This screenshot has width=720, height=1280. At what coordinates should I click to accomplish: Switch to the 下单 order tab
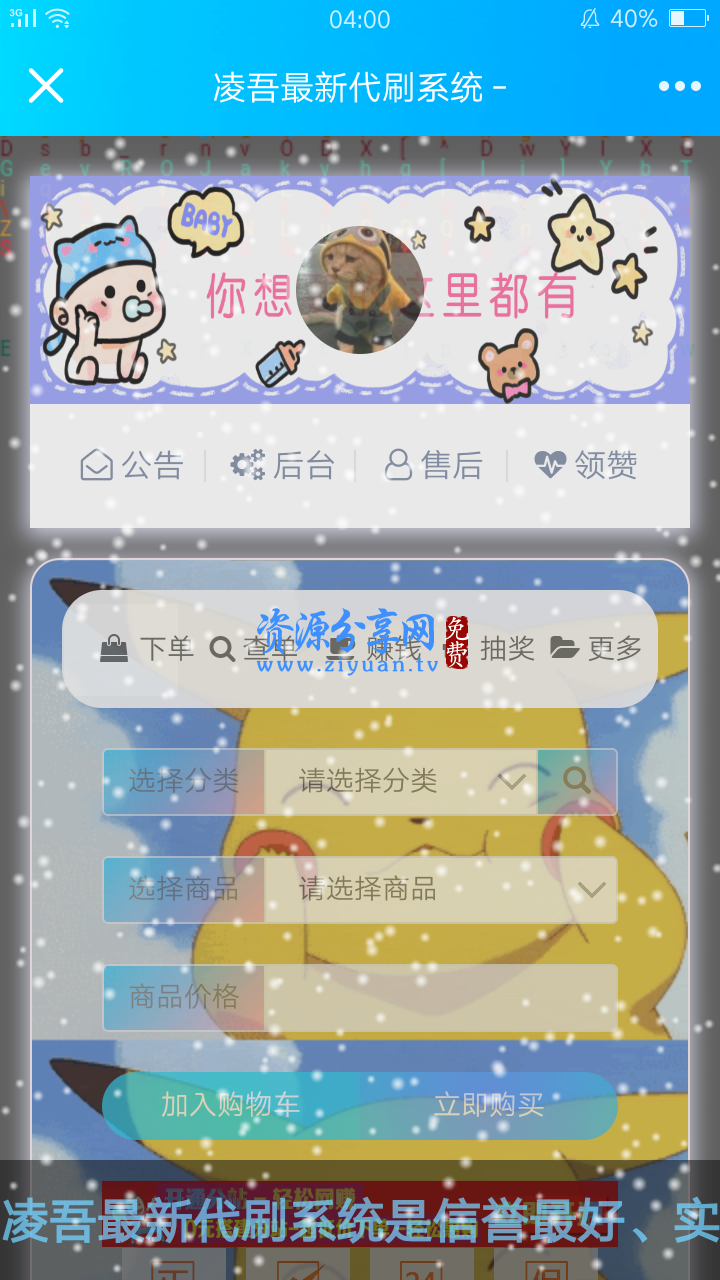tap(147, 649)
